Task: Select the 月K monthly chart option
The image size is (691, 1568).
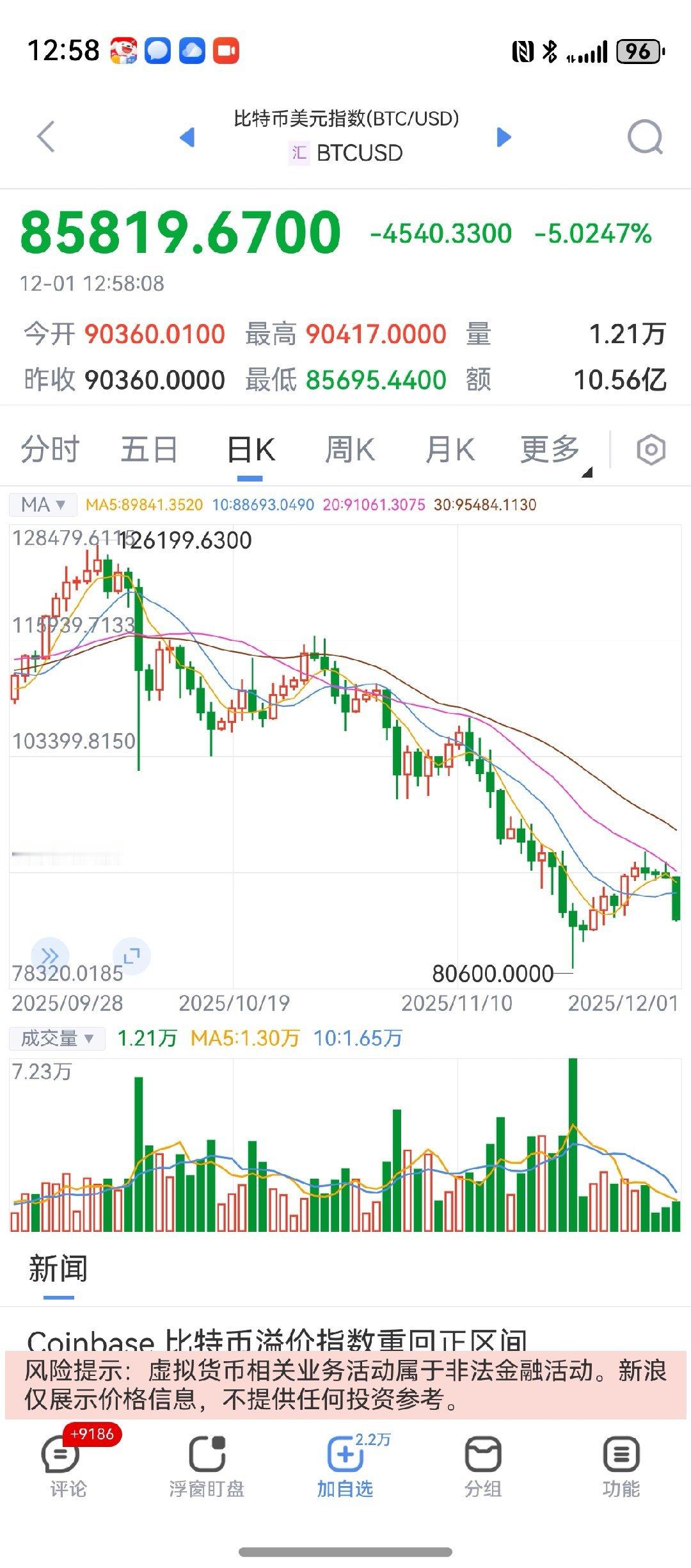Action: (449, 450)
